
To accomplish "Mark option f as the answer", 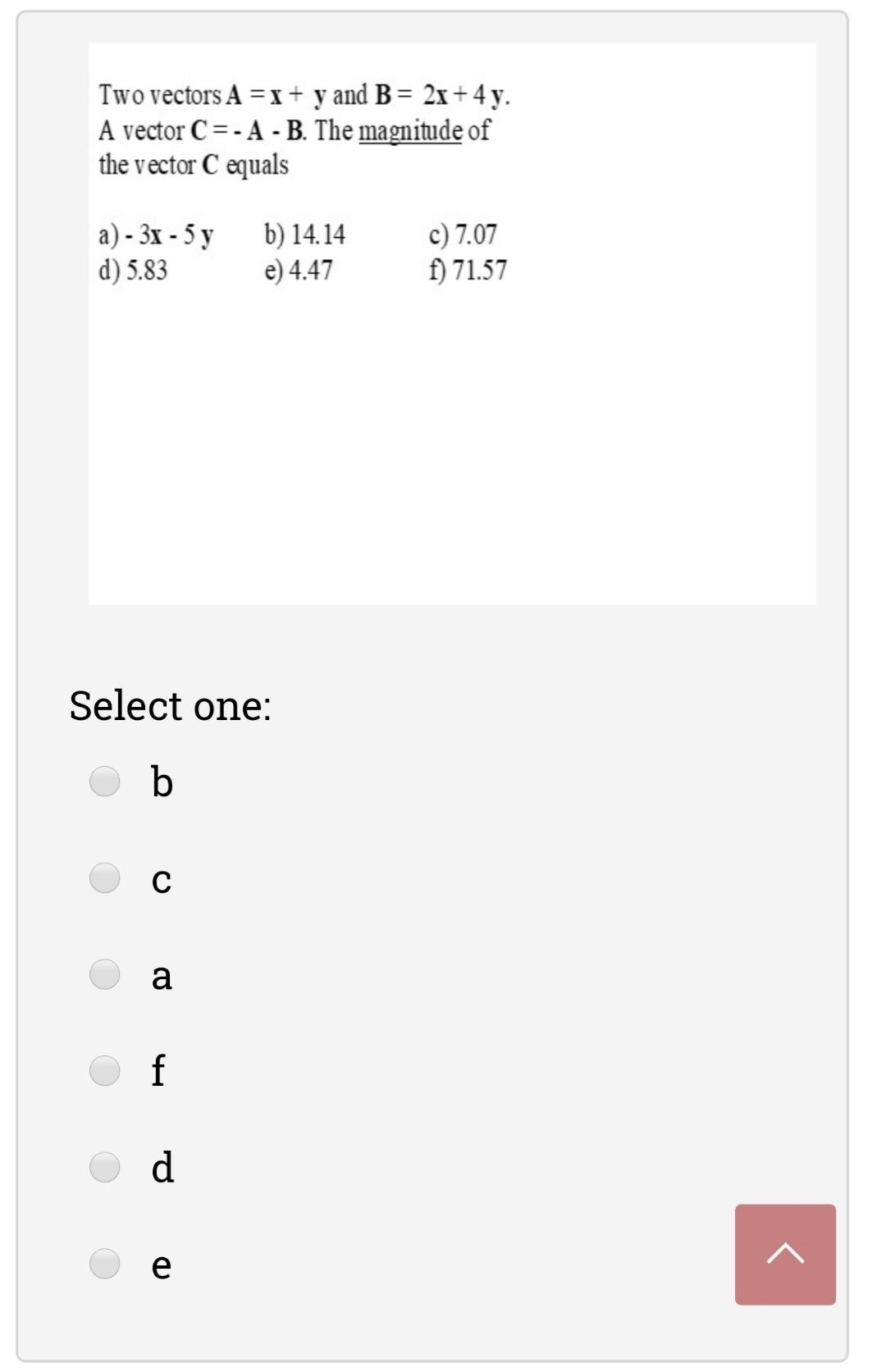I will tap(105, 1070).
